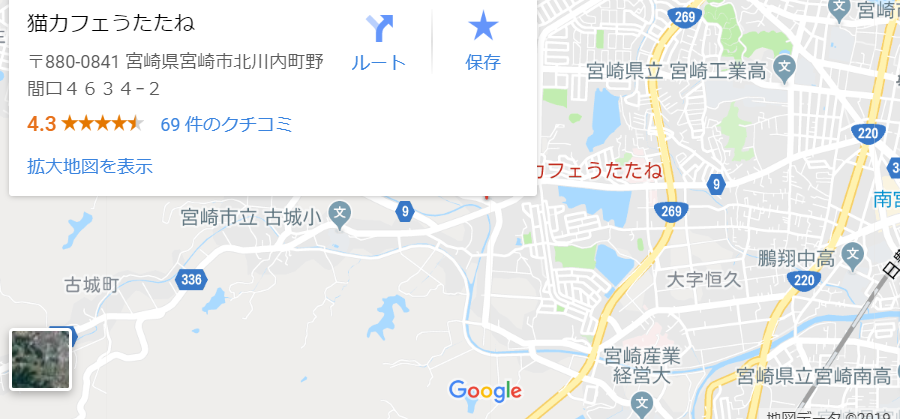This screenshot has width=900, height=419.
Task: Tap 拡大地図を表示 to view larger map
Action: tap(90, 166)
